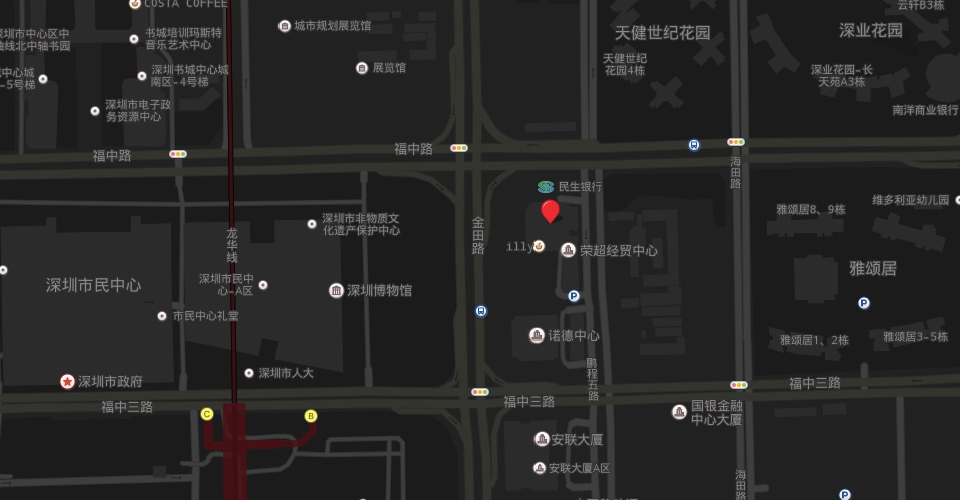This screenshot has height=500, width=960.
Task: Select the 诺德中心 place marker
Action: 537,335
